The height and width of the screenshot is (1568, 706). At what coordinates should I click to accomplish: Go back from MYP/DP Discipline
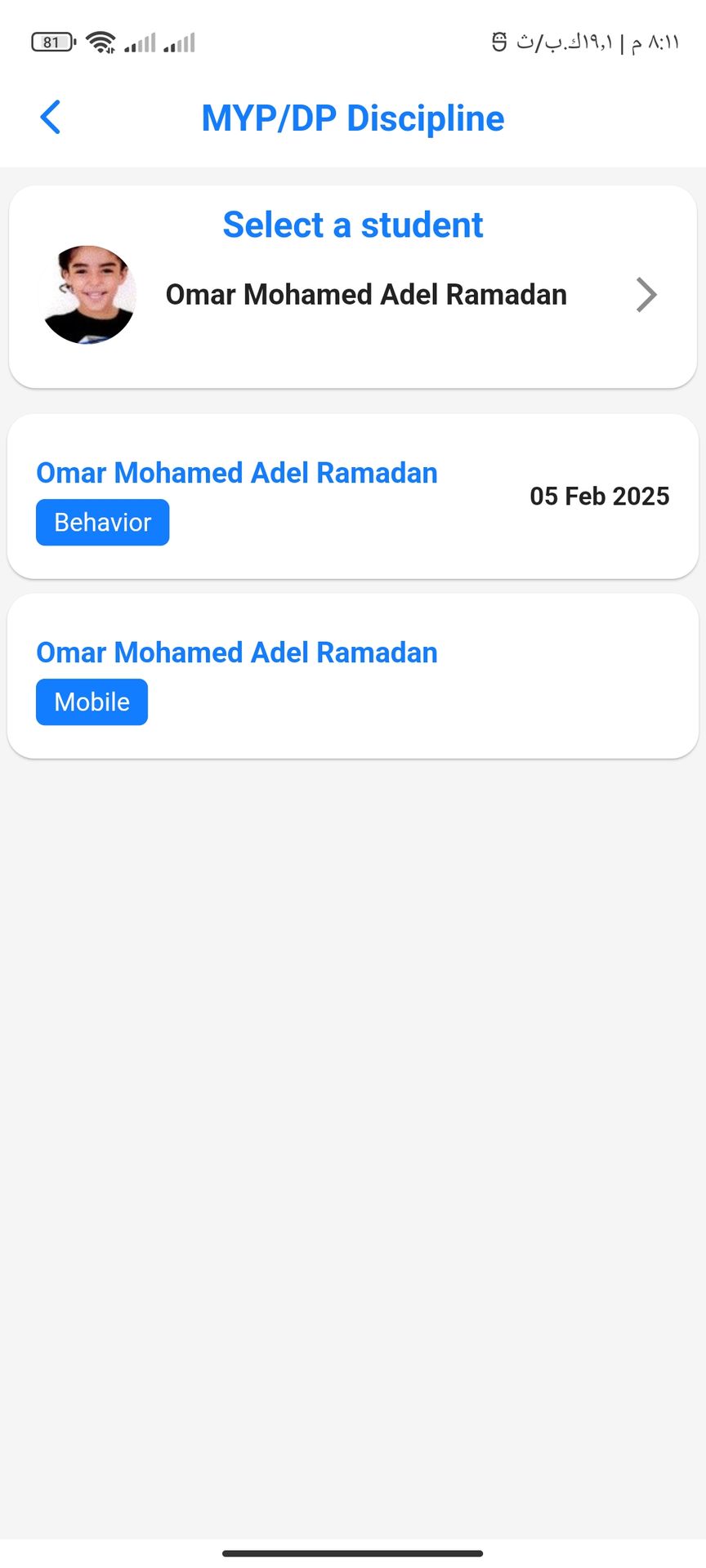[x=51, y=118]
